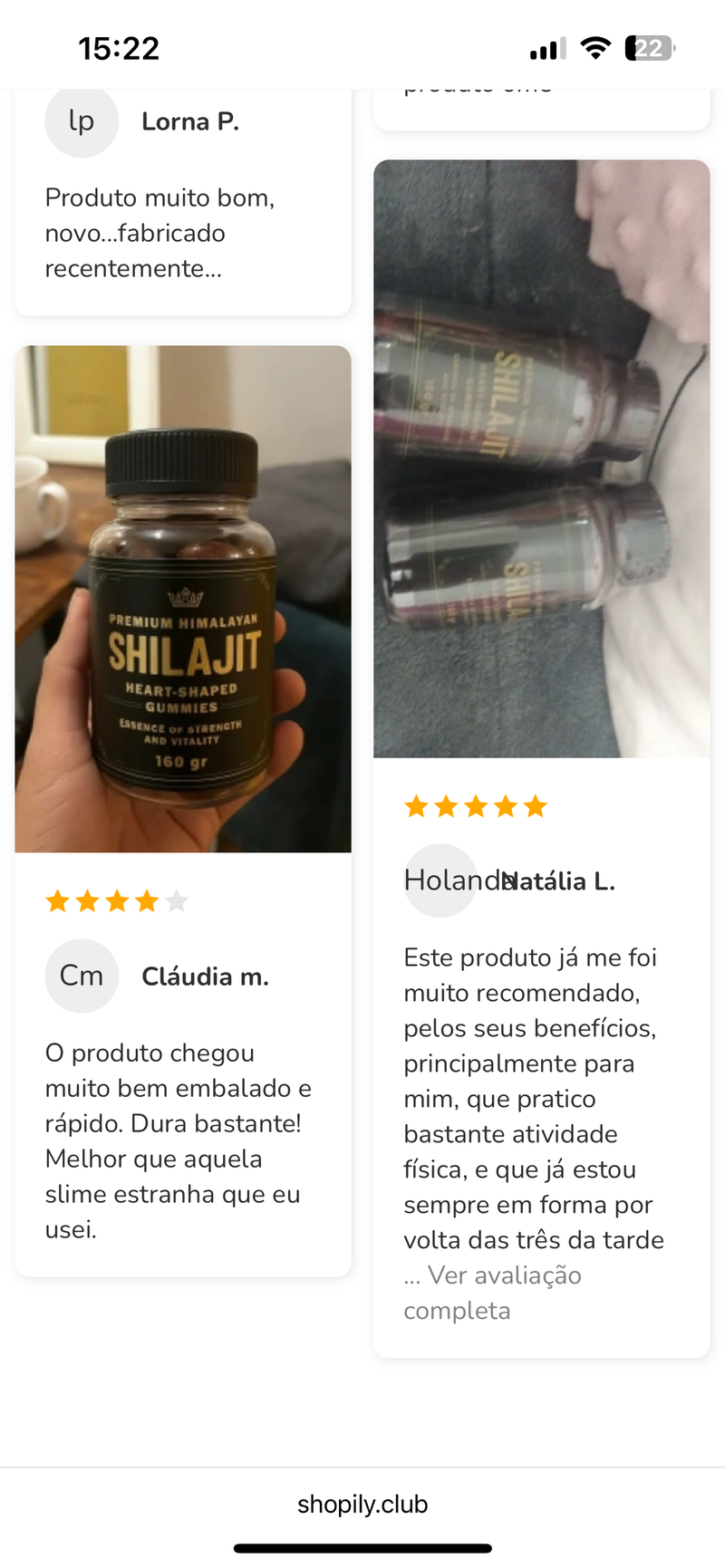Select the first orange star under Cláudia's photo
The image size is (725, 1568).
[56, 900]
